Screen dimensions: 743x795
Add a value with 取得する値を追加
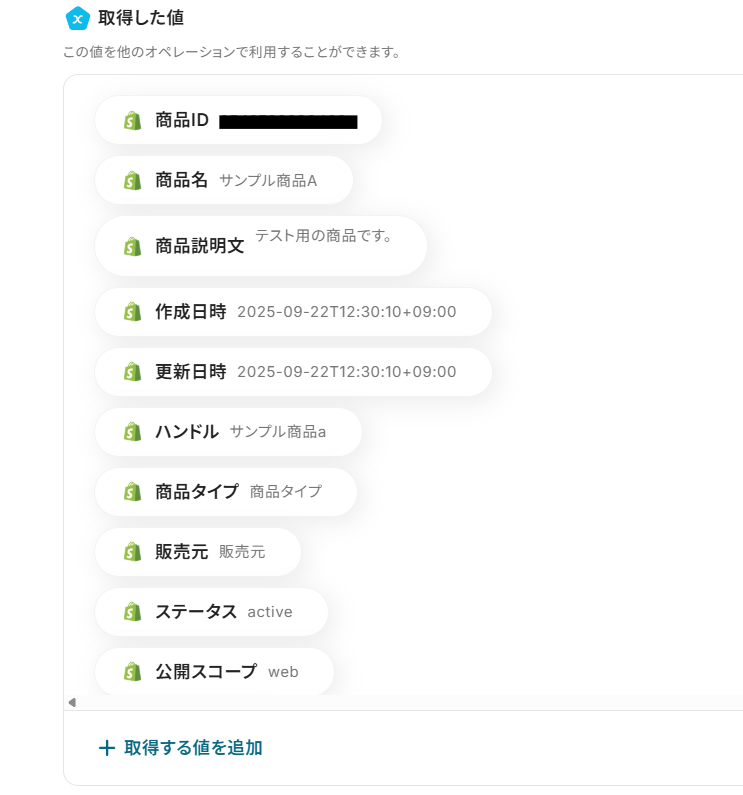click(x=181, y=748)
